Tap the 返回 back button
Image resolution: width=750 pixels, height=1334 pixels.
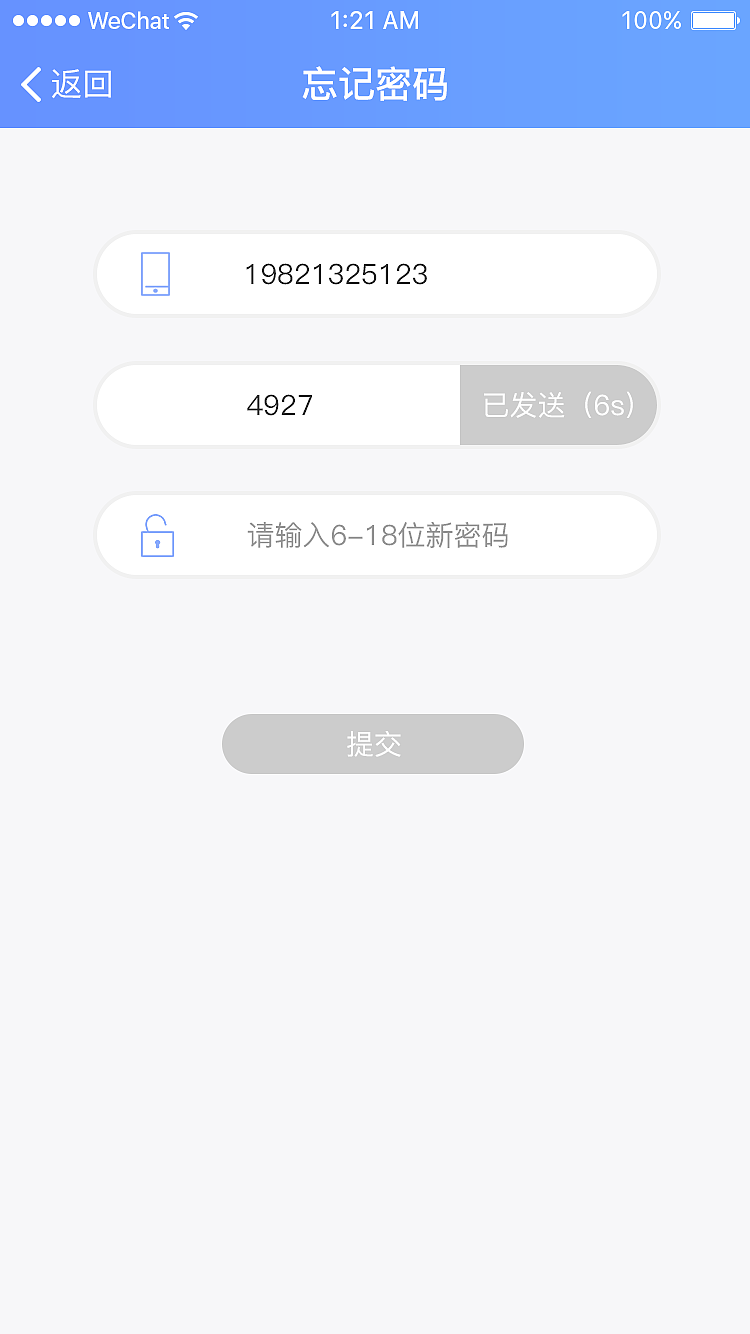tap(65, 85)
